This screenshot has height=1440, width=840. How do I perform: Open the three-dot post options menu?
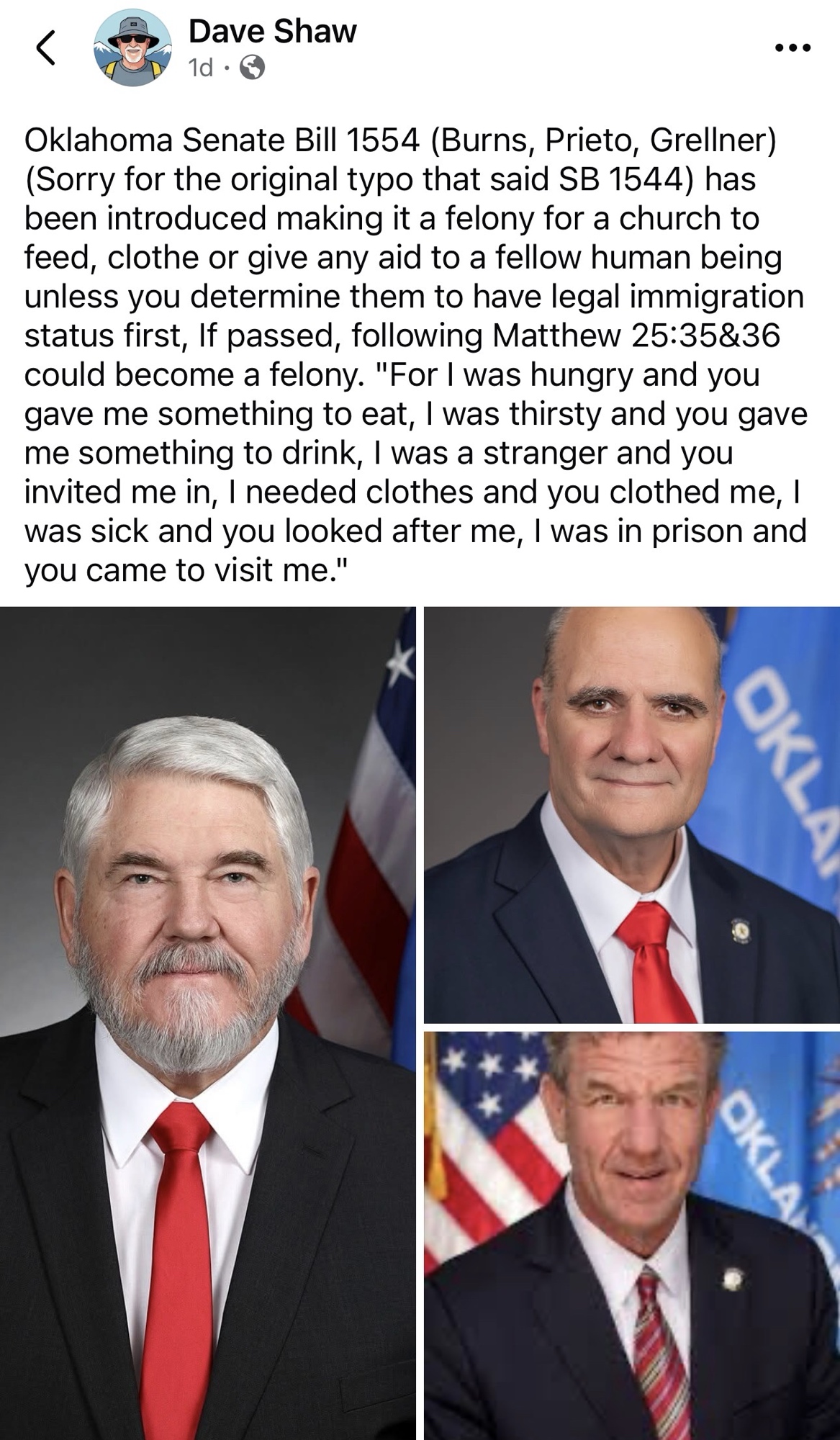tap(794, 49)
